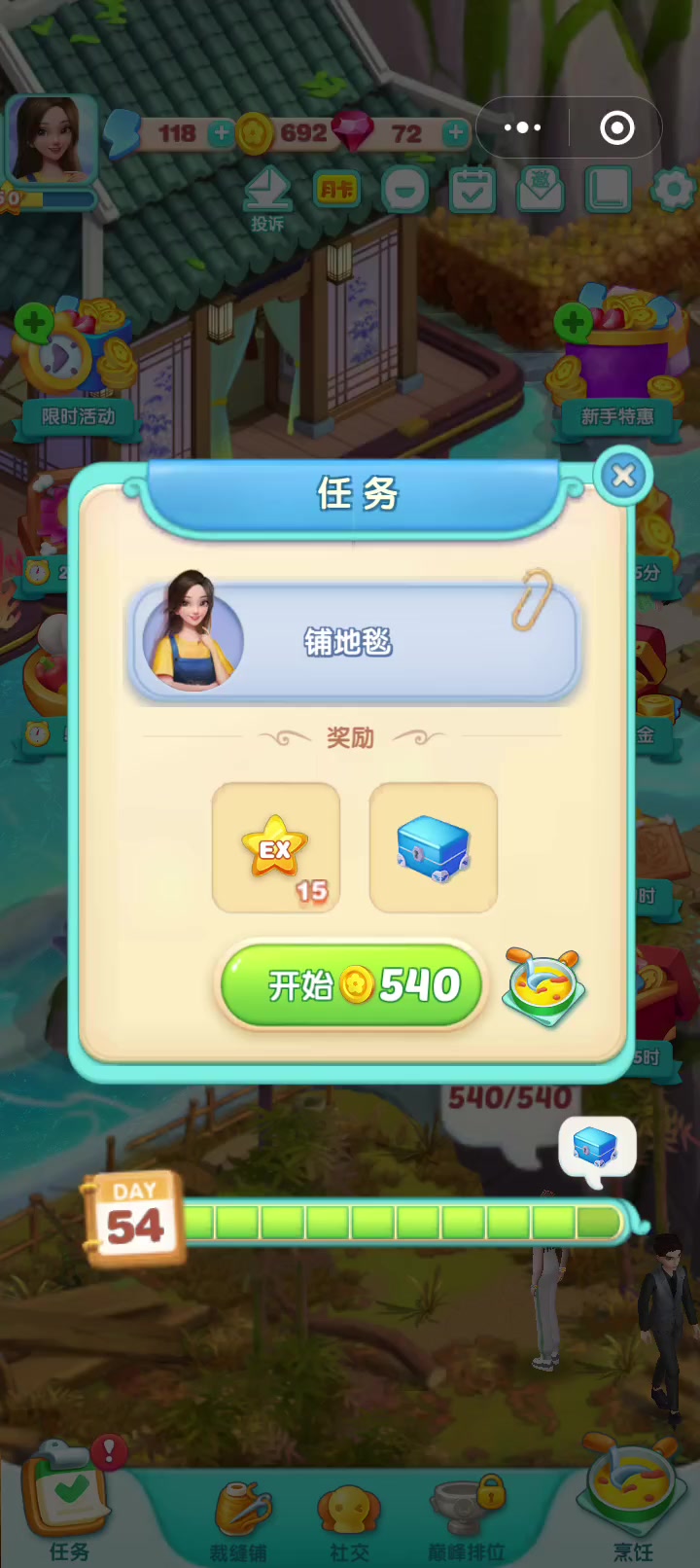Open the mini-program more options menu
700x1568 pixels.
click(x=523, y=127)
